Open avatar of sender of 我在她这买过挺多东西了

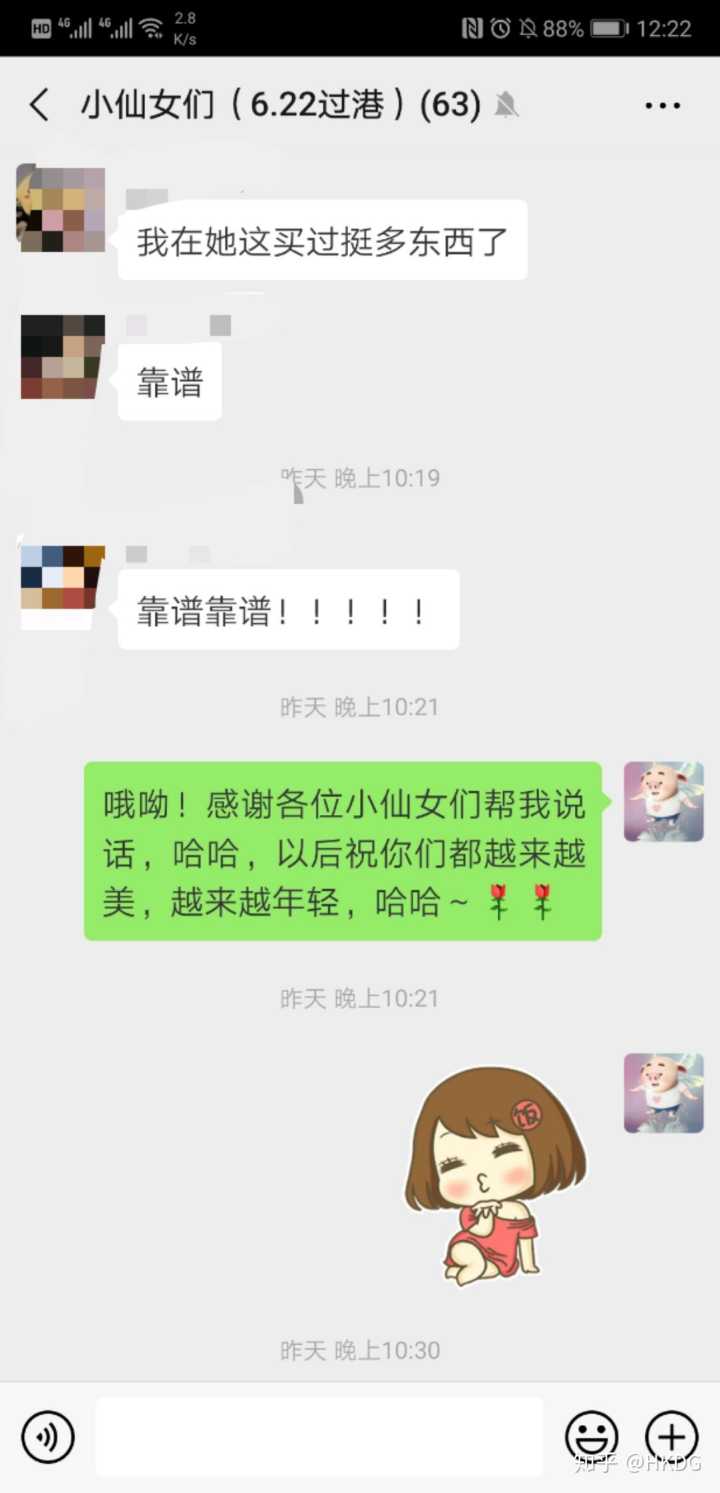[x=61, y=209]
